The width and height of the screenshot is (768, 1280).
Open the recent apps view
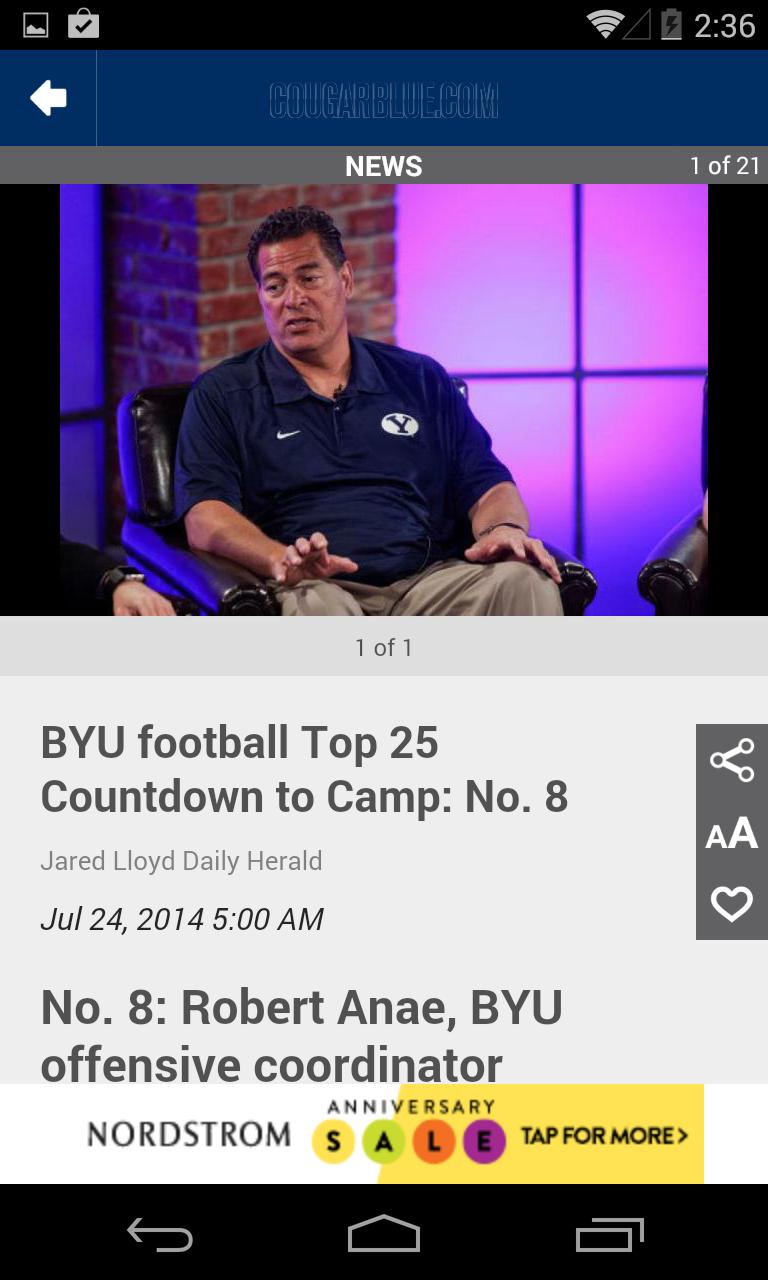(609, 1235)
